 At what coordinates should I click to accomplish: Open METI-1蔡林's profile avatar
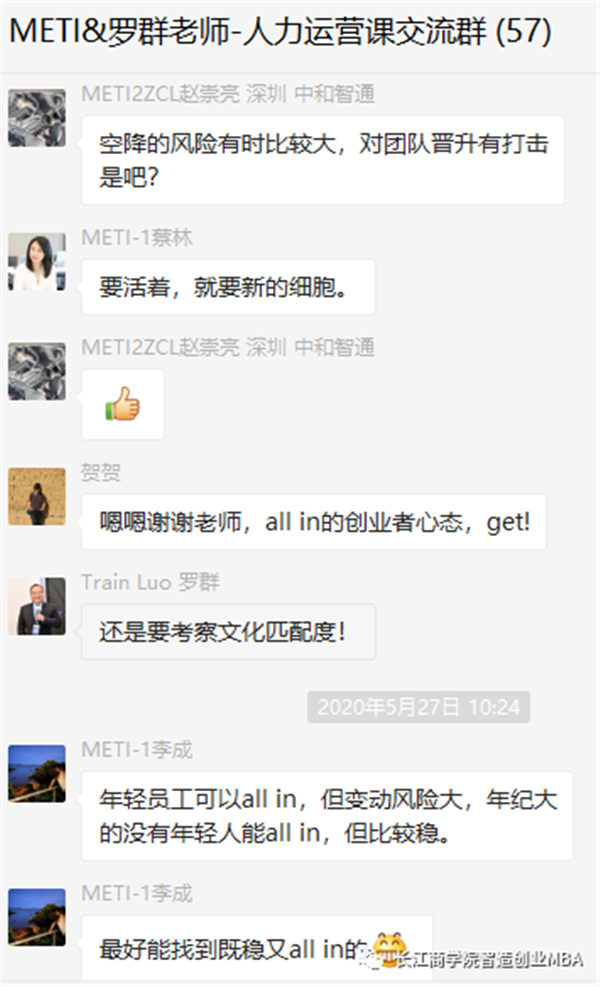[x=37, y=262]
